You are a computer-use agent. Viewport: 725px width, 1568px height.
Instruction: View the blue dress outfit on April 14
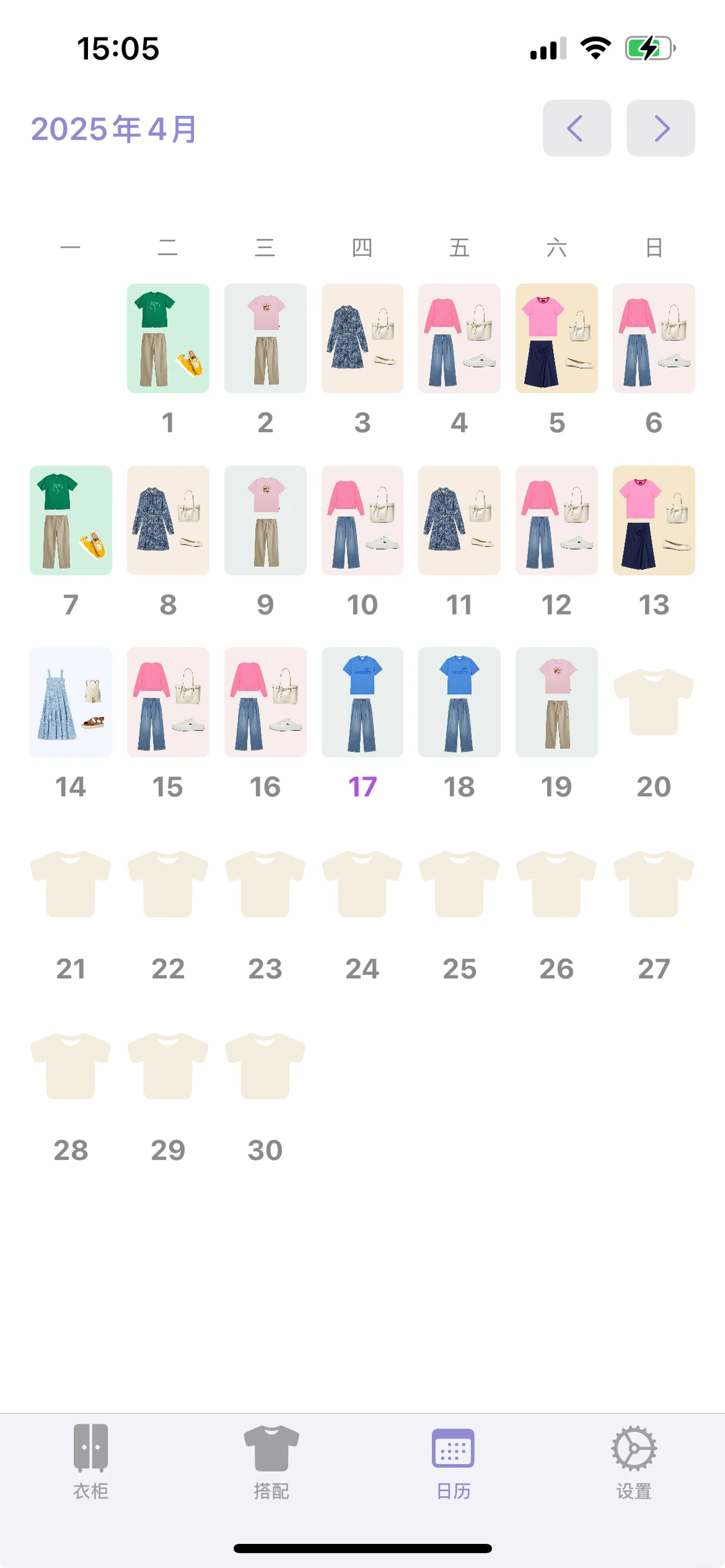70,702
